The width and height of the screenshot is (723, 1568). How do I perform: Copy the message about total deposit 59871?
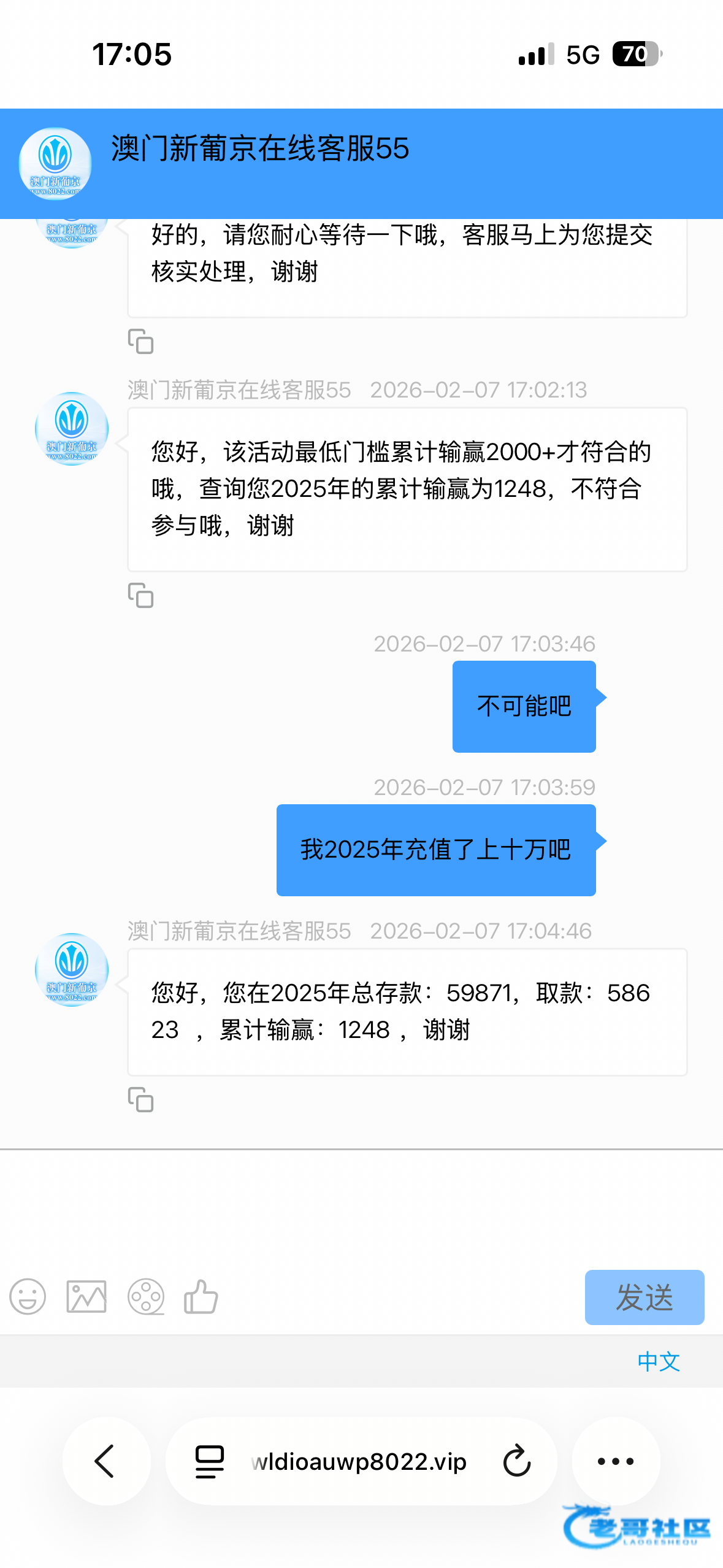[140, 1099]
